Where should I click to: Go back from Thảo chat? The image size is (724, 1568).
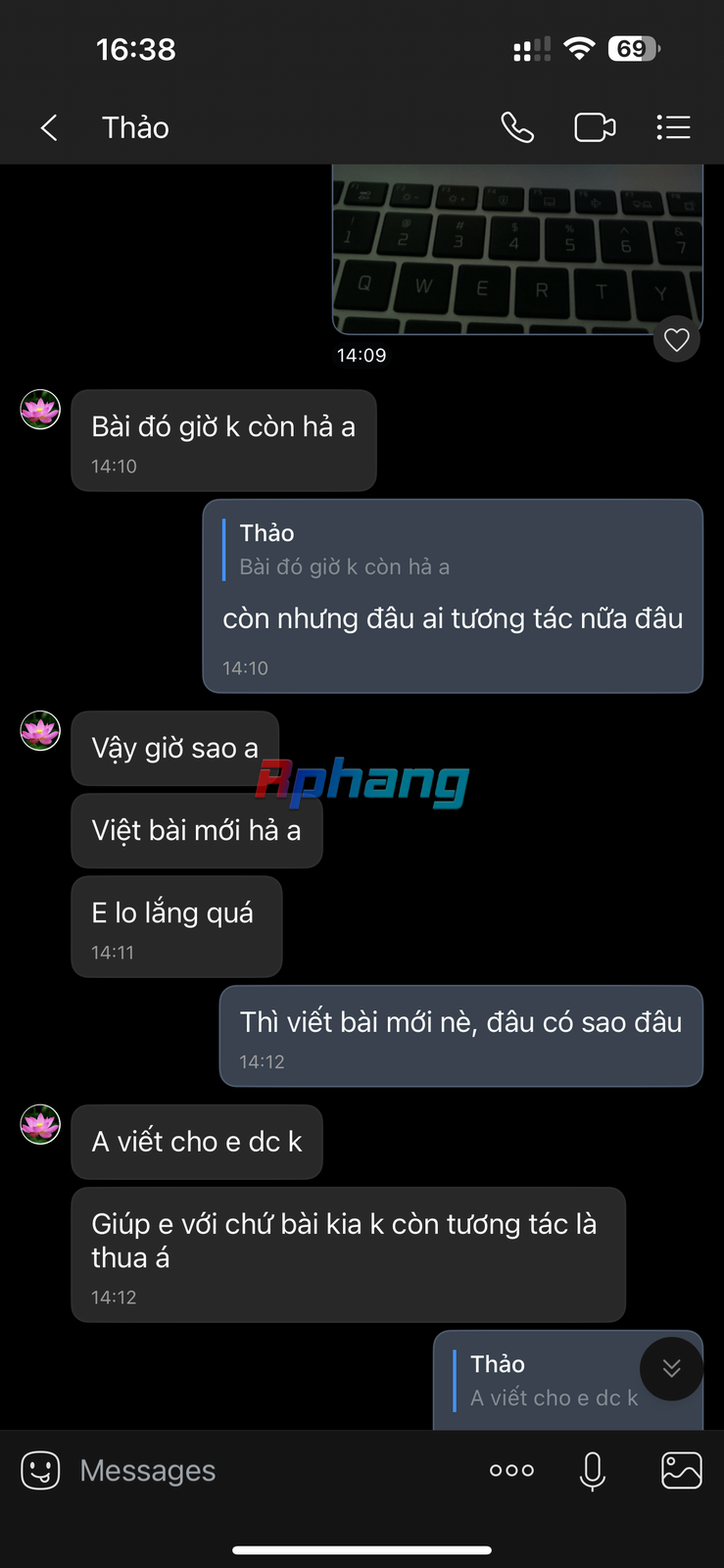point(49,127)
